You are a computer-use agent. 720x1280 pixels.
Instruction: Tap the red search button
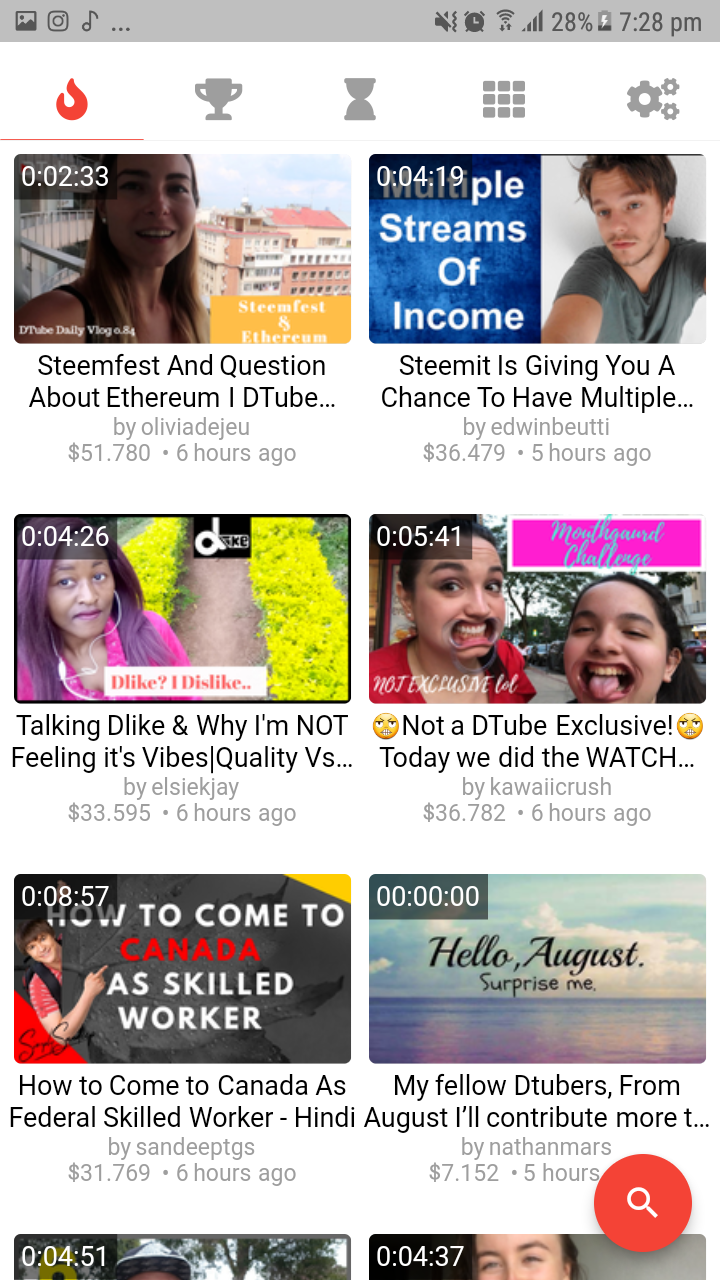642,1203
